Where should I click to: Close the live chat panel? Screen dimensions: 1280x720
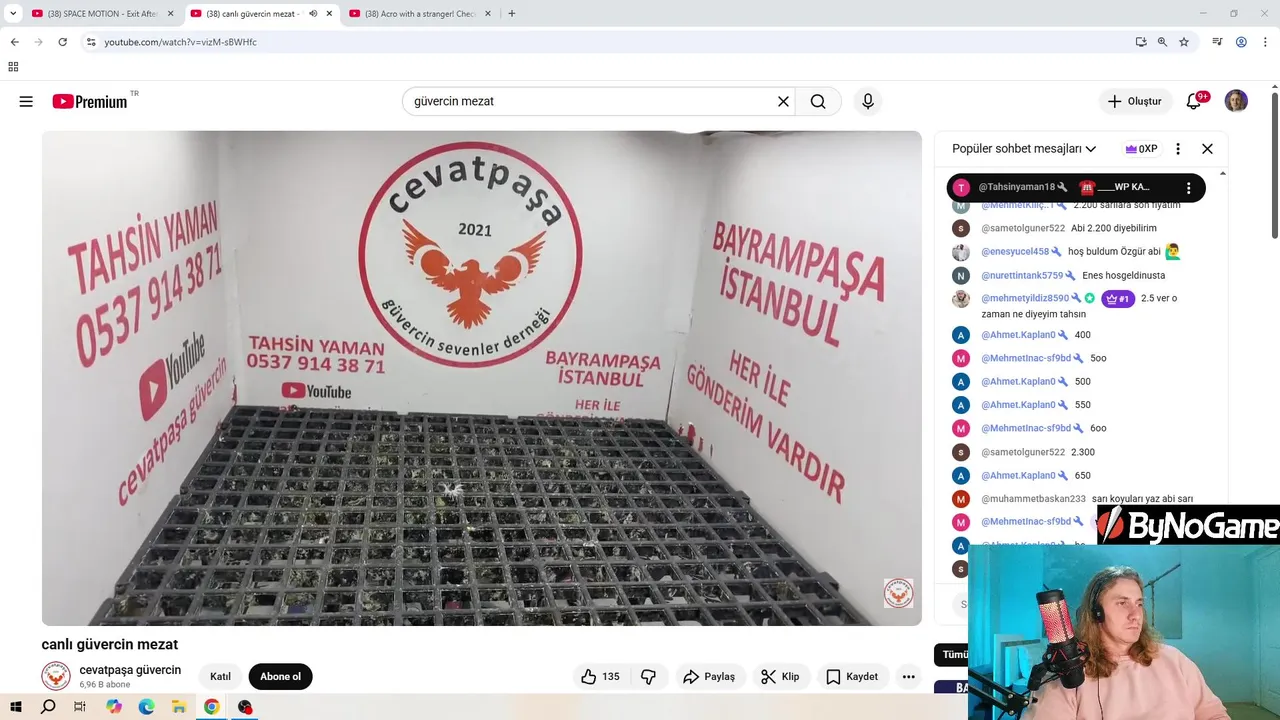coord(1207,148)
